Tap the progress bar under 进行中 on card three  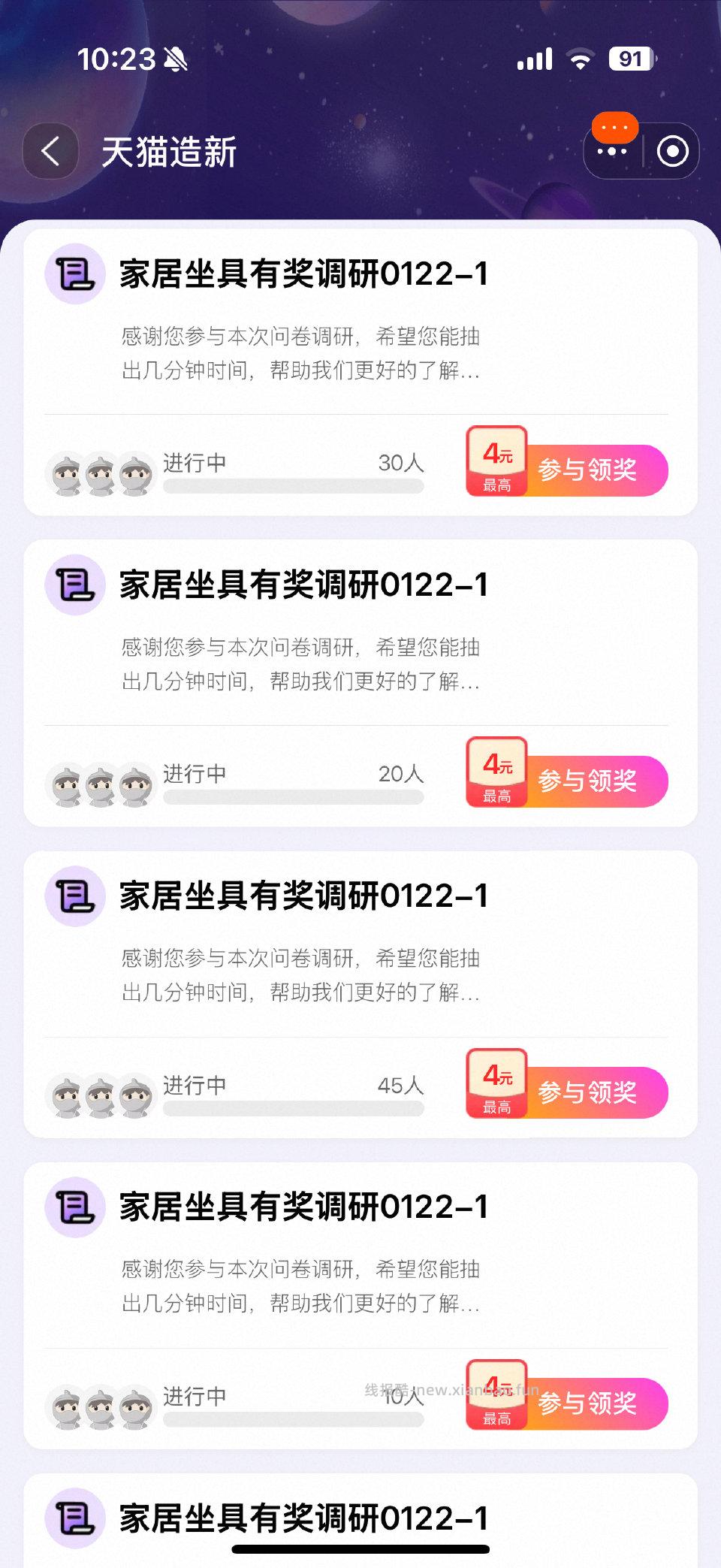pyautogui.click(x=293, y=1109)
